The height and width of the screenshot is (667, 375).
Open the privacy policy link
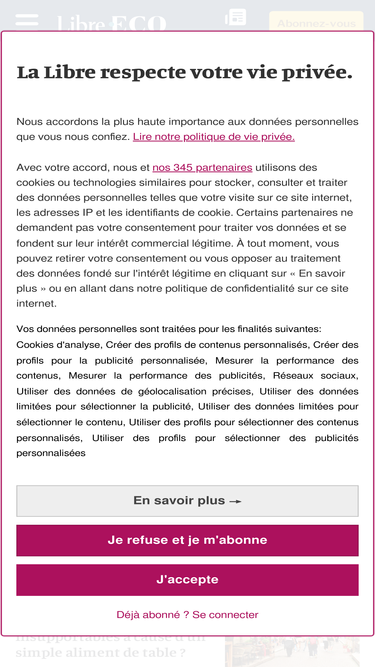pyautogui.click(x=214, y=137)
